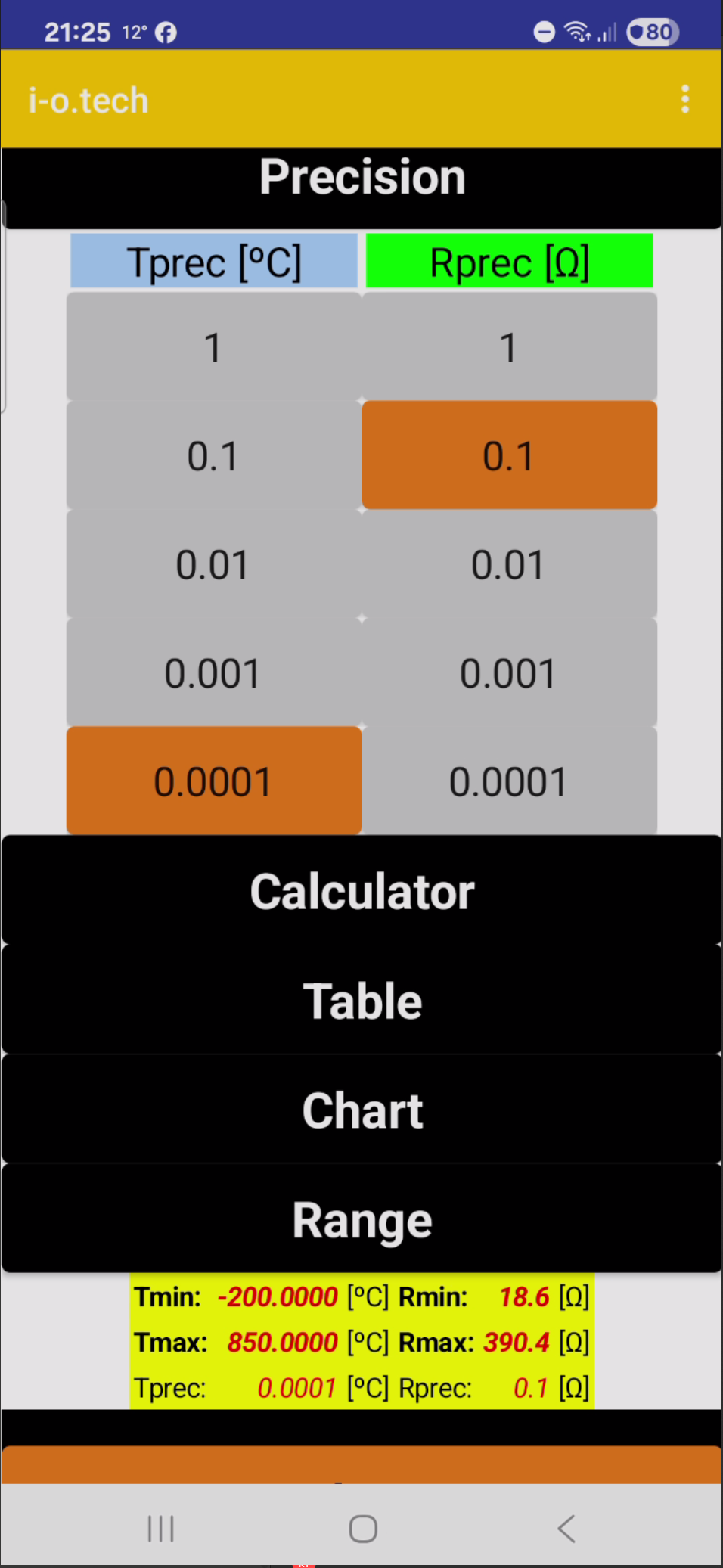This screenshot has height=1568, width=723.
Task: Return to the phone's home screen
Action: tap(363, 1528)
